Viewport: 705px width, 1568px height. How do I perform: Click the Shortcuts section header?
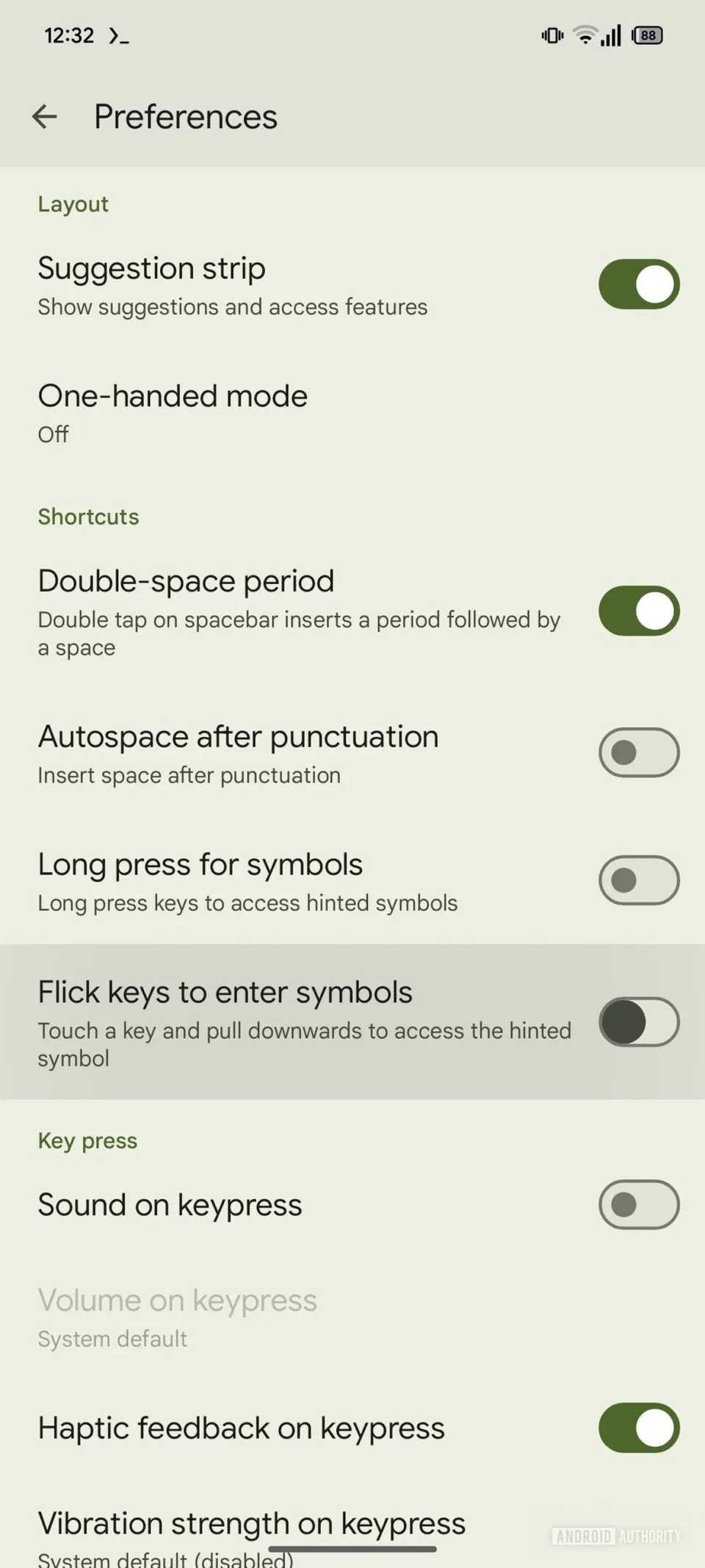[88, 517]
